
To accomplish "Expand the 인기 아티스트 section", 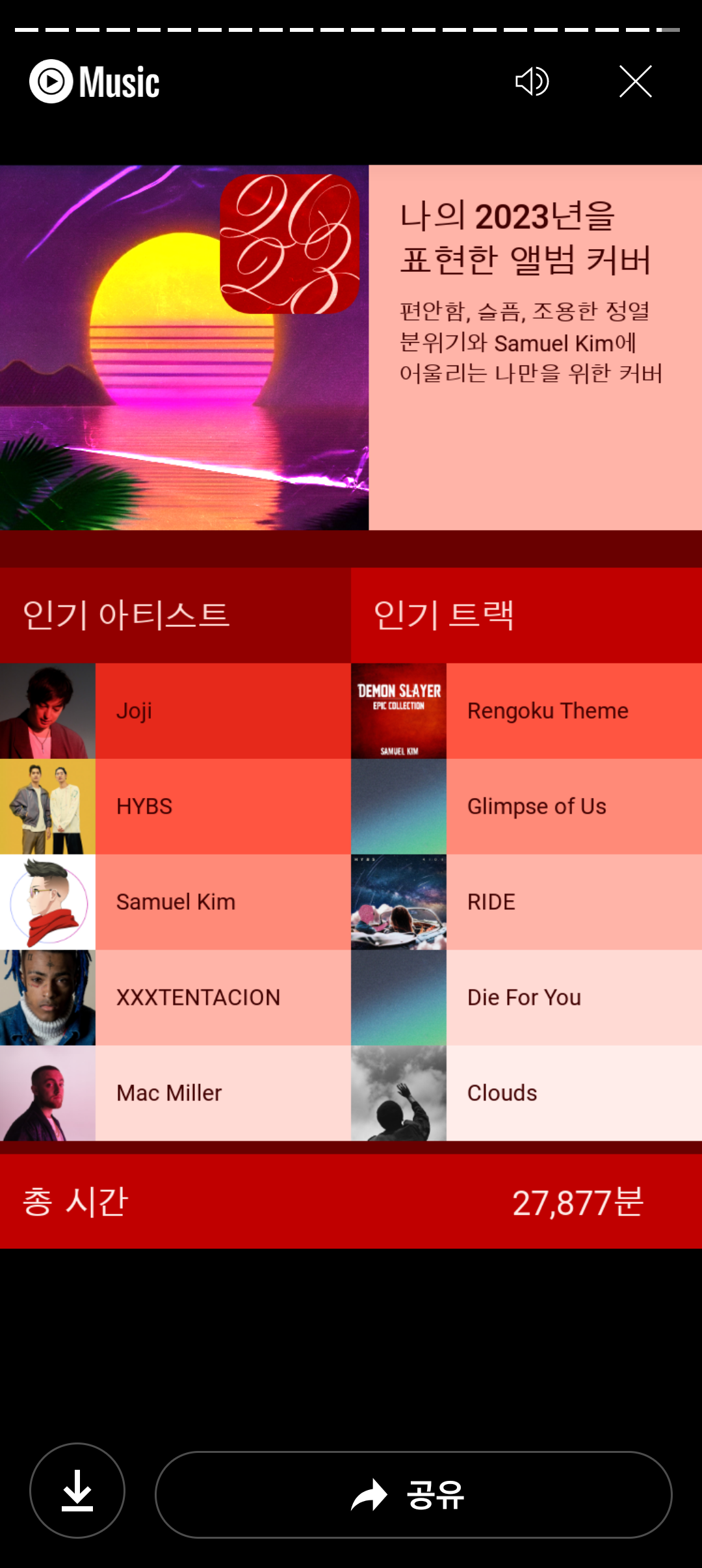I will pos(127,615).
